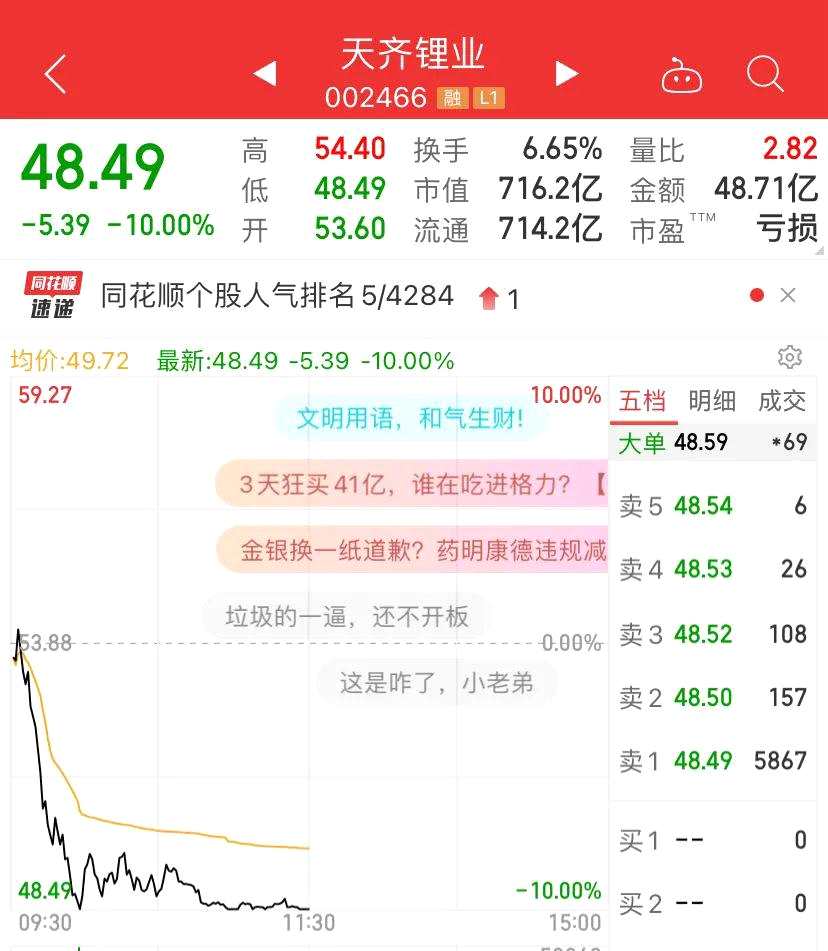Open 同花顺个股人气排名 banner
The height and width of the screenshot is (951, 828).
tap(277, 296)
